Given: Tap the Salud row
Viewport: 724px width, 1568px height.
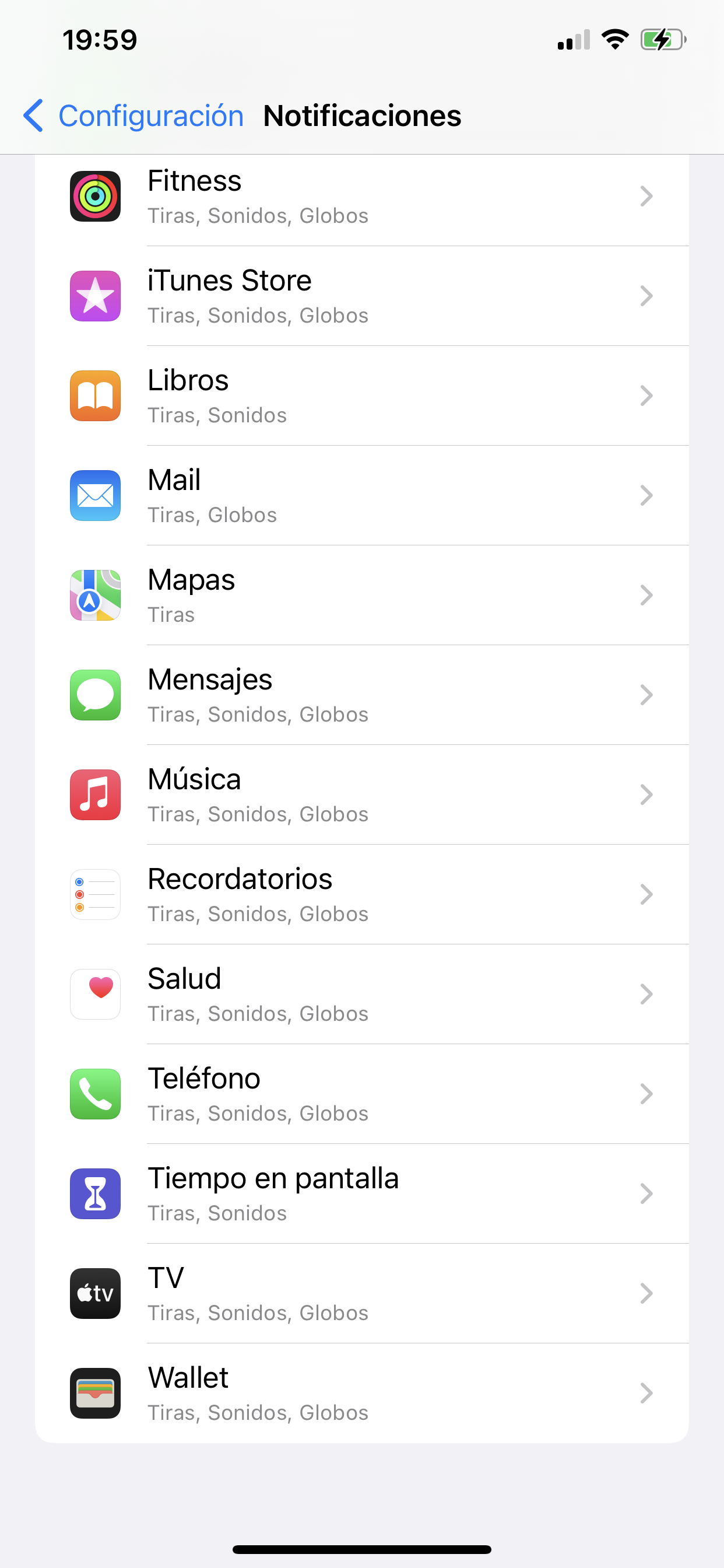Looking at the screenshot, I should click(x=361, y=995).
